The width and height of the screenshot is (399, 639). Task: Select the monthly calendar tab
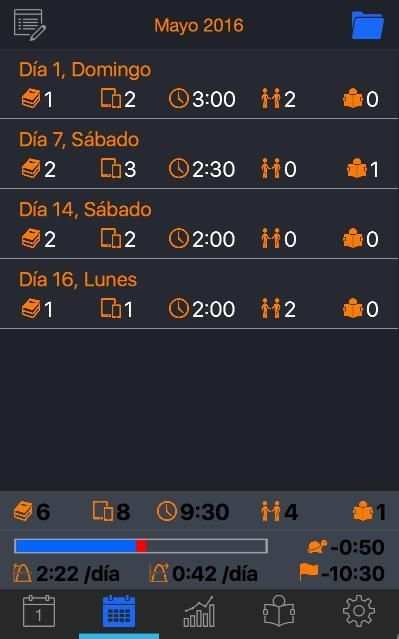pos(119,611)
